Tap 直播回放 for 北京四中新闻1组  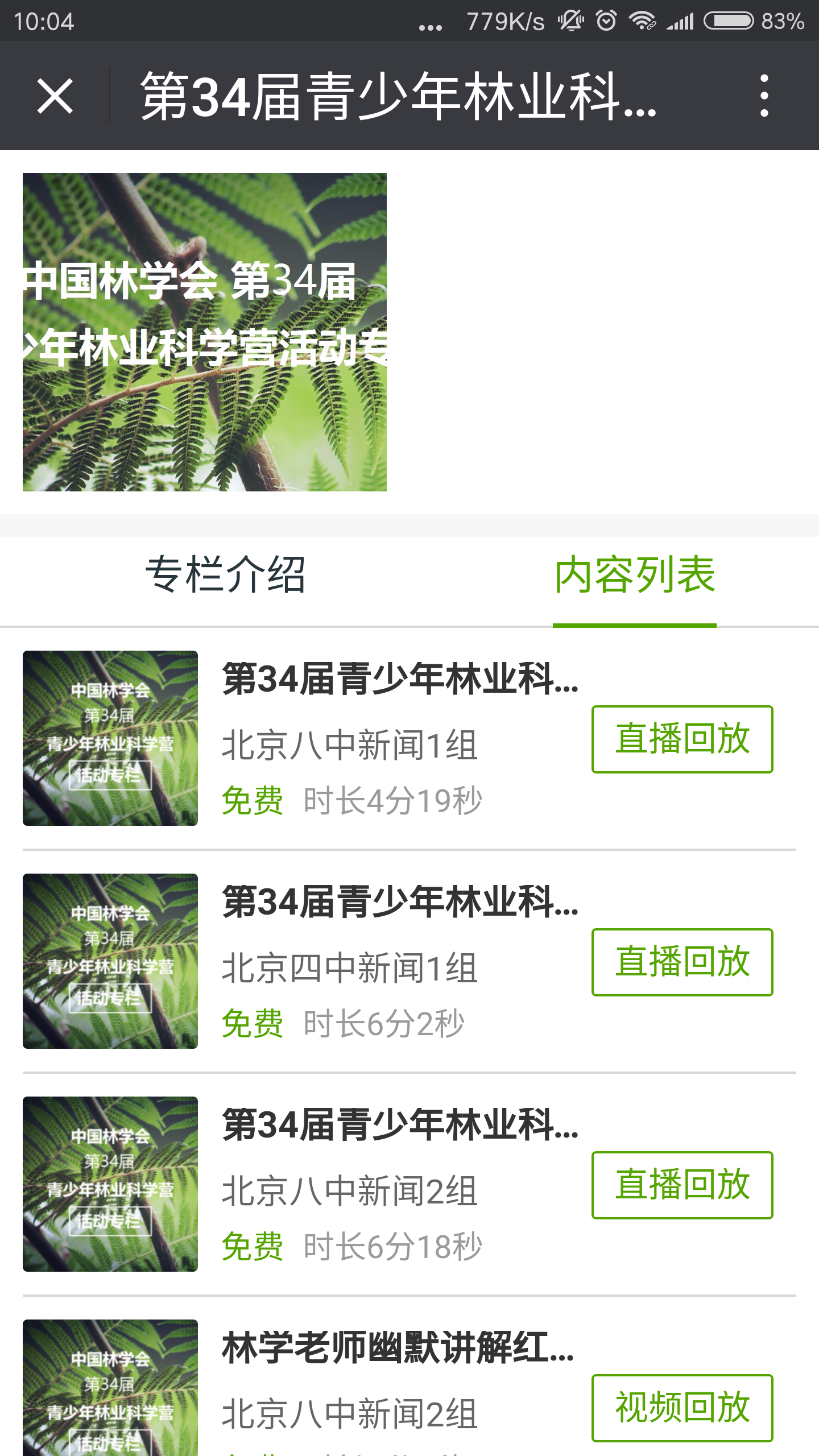(x=682, y=962)
